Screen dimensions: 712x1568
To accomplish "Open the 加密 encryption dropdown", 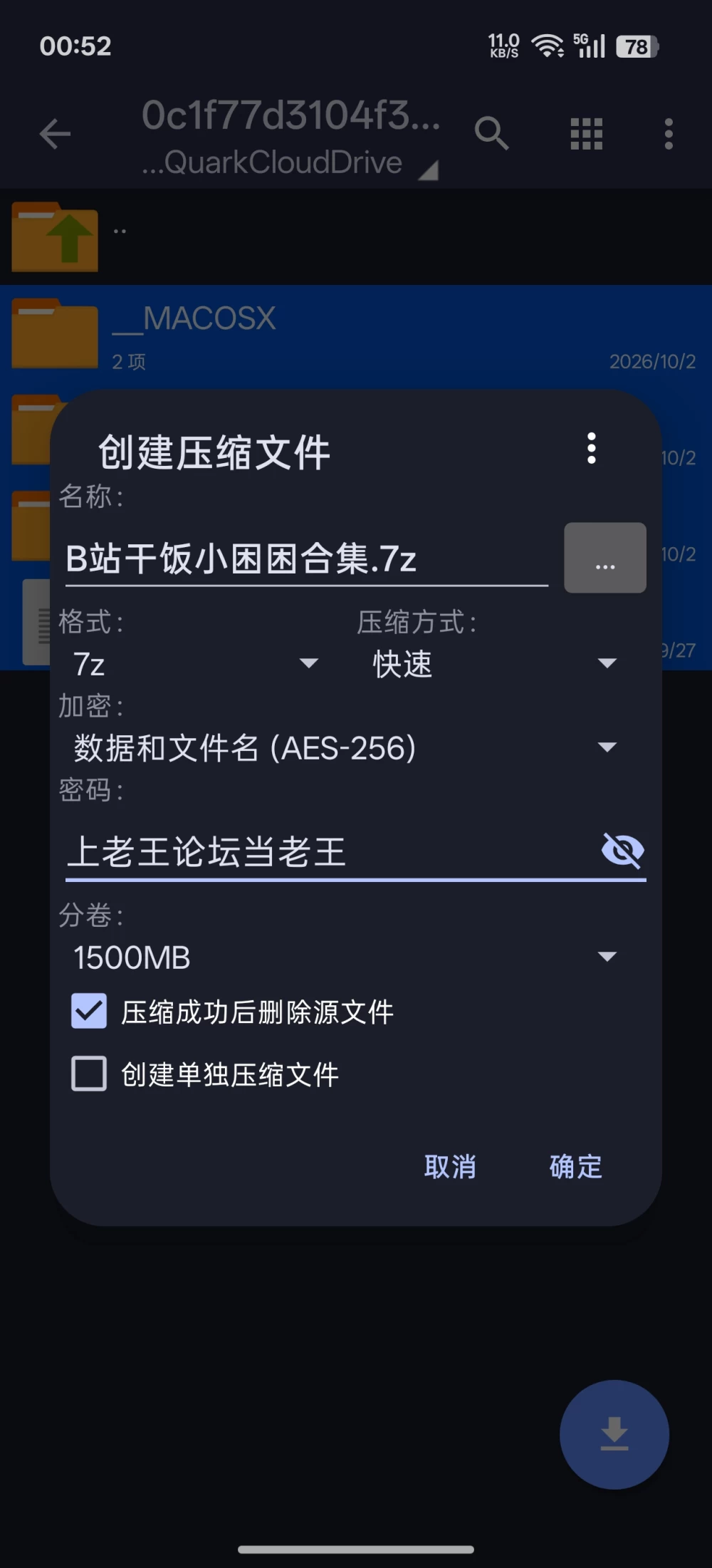I will [x=345, y=748].
